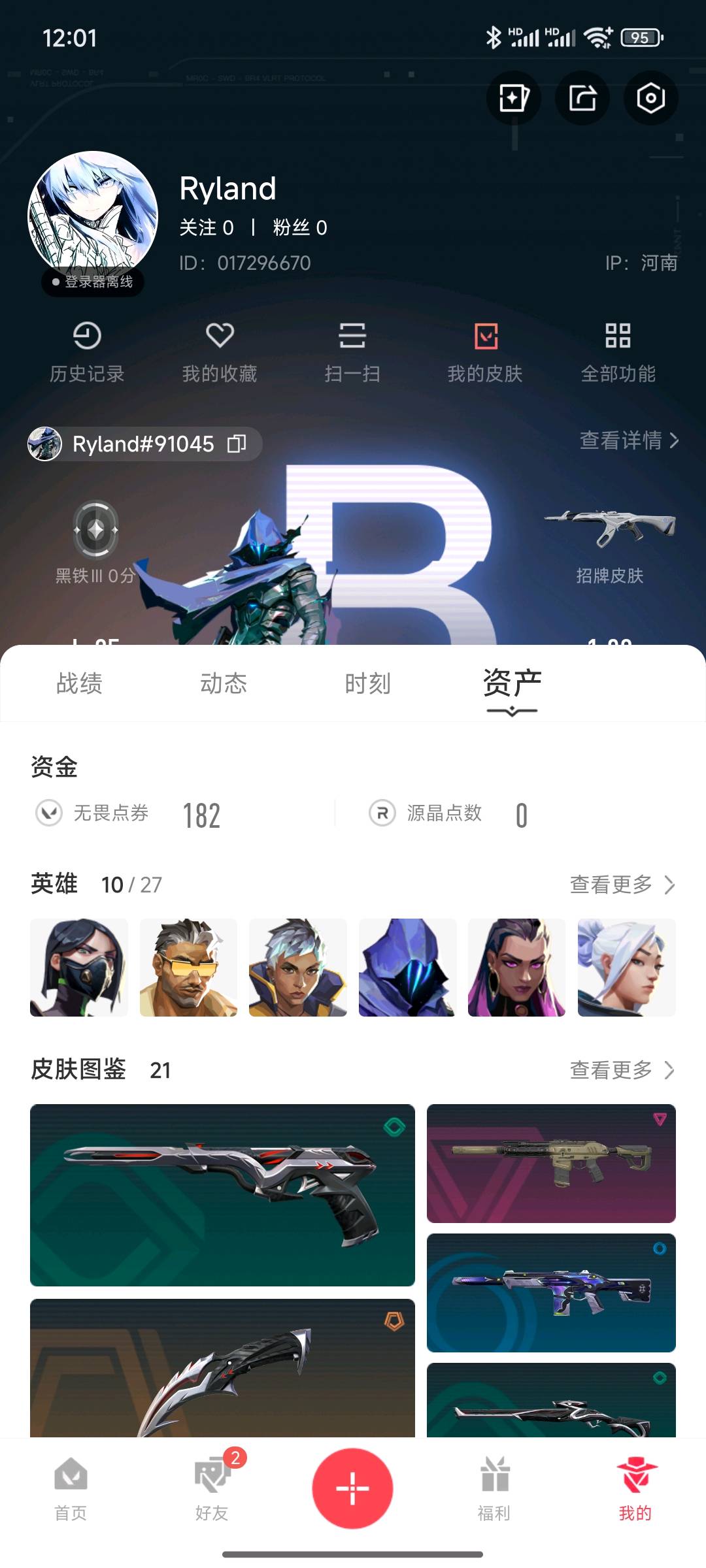View more heroes via 查看更多
The image size is (706, 1568).
click(622, 885)
